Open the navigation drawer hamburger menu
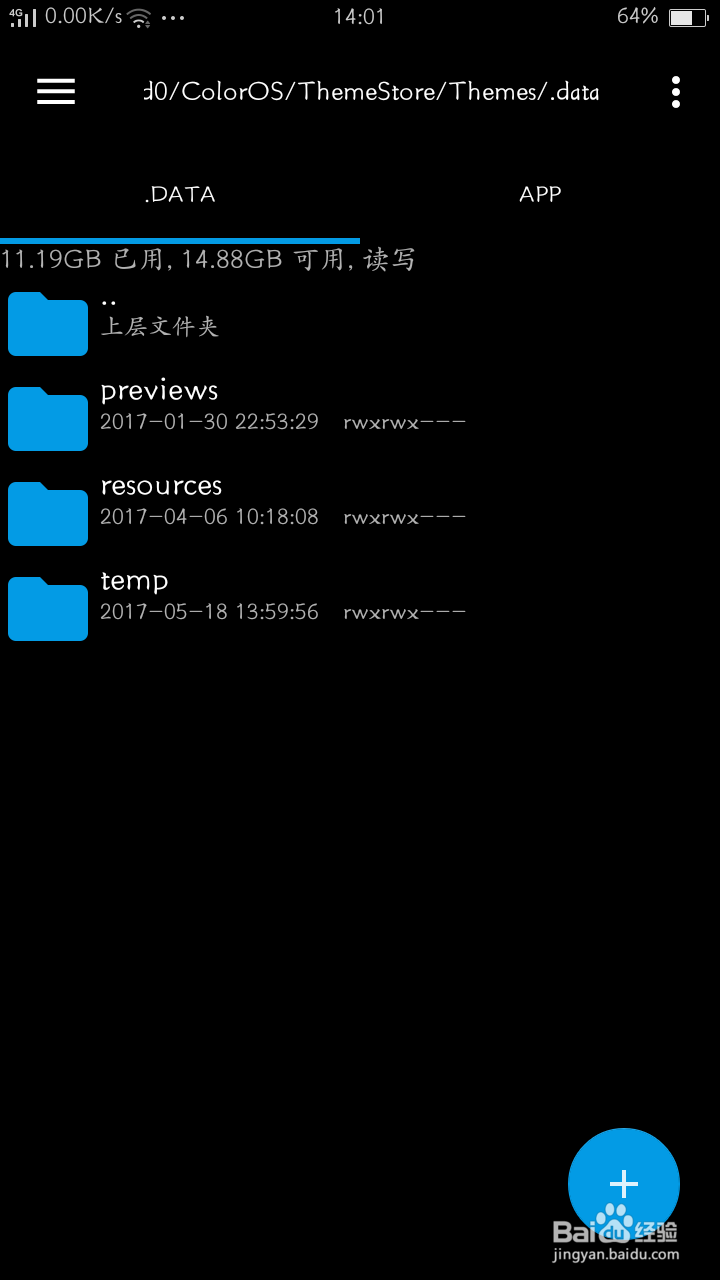 pyautogui.click(x=55, y=91)
